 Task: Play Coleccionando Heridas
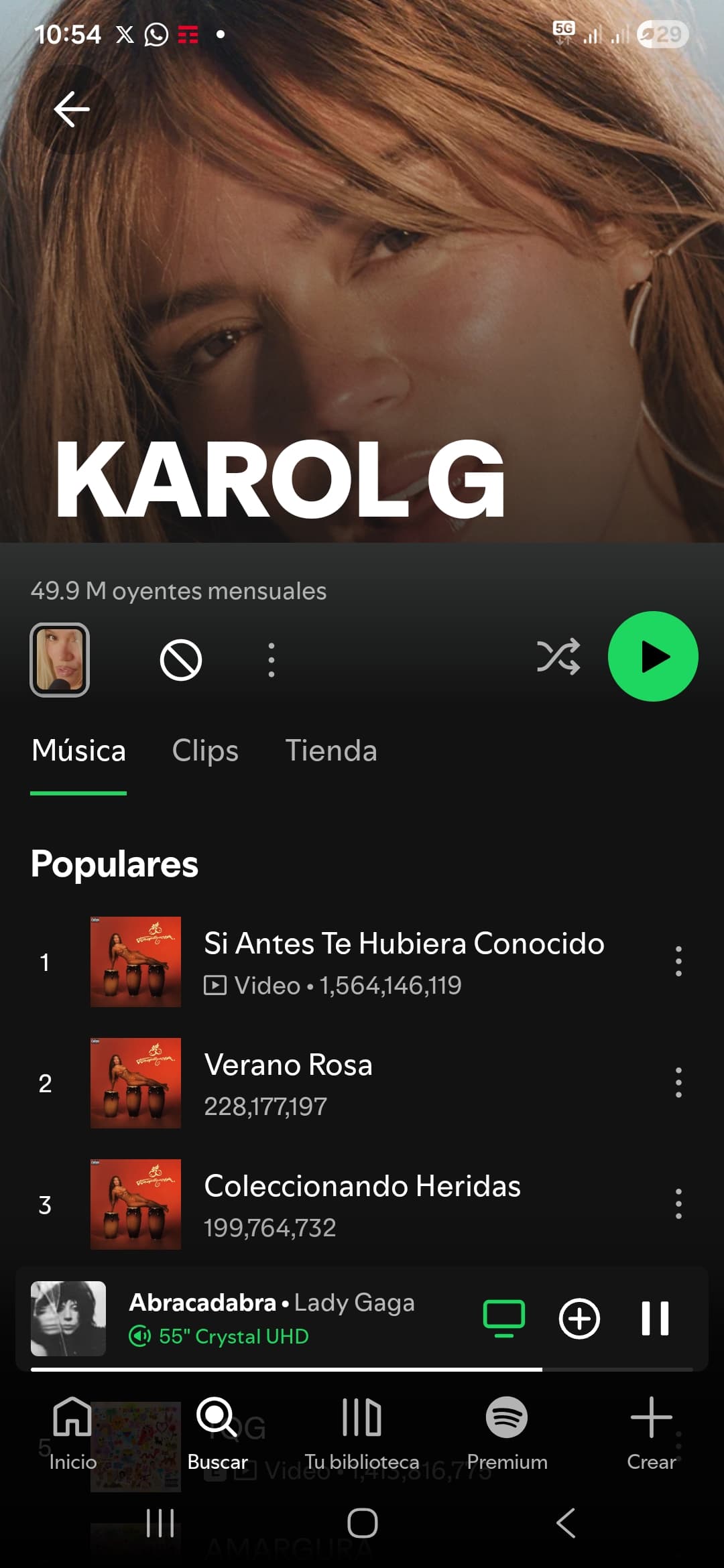point(362,1187)
